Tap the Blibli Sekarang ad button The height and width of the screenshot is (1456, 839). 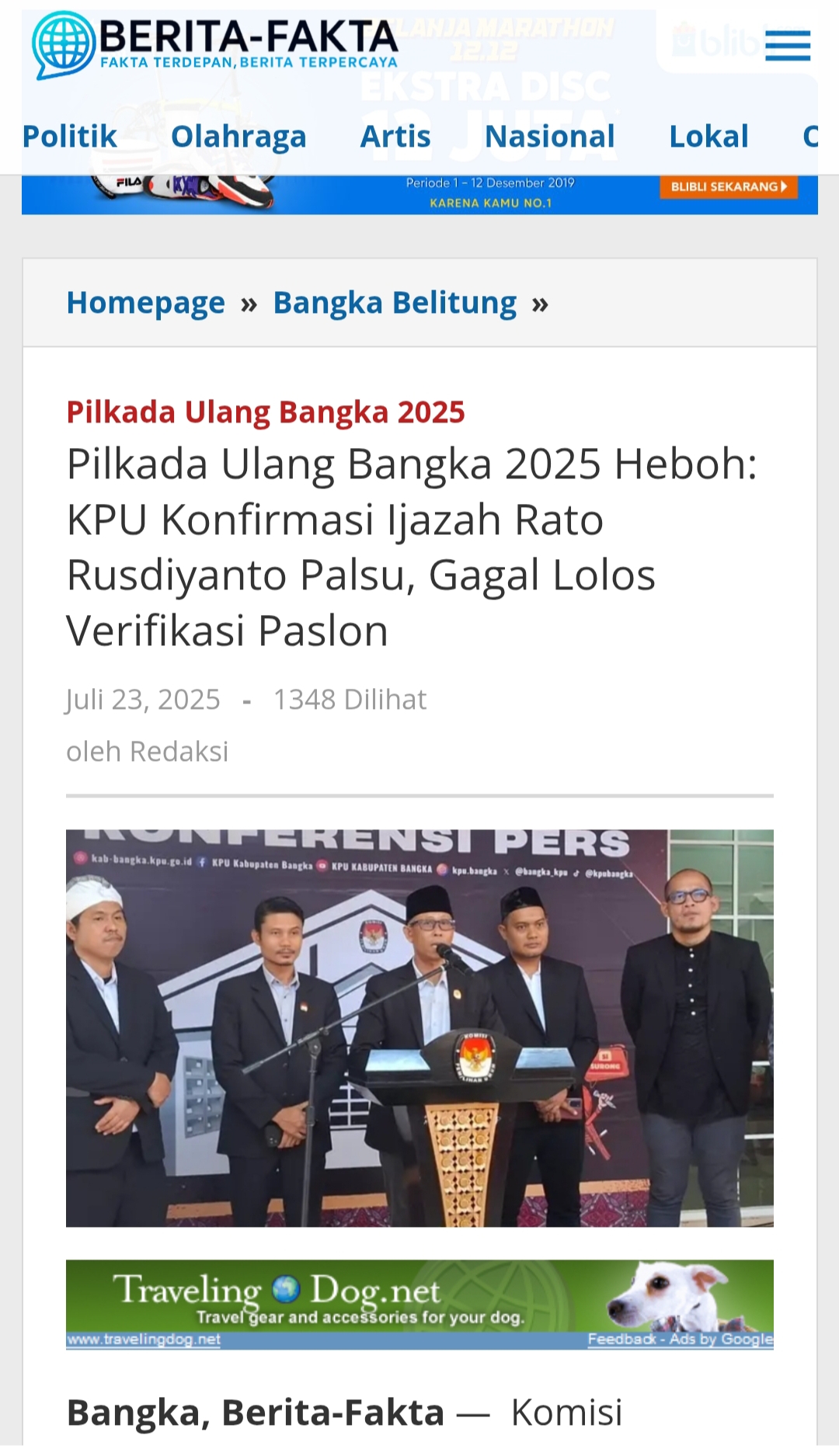[x=728, y=187]
